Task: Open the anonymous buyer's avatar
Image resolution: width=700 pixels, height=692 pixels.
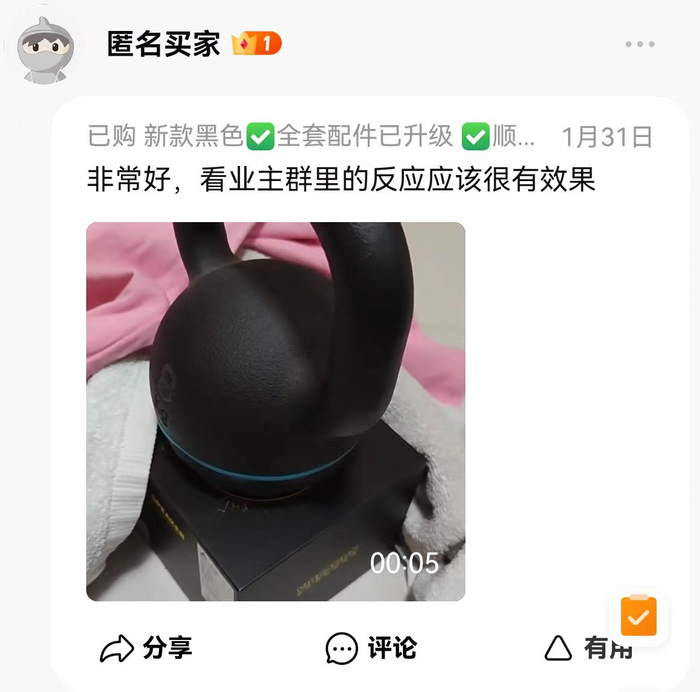Action: (45, 50)
